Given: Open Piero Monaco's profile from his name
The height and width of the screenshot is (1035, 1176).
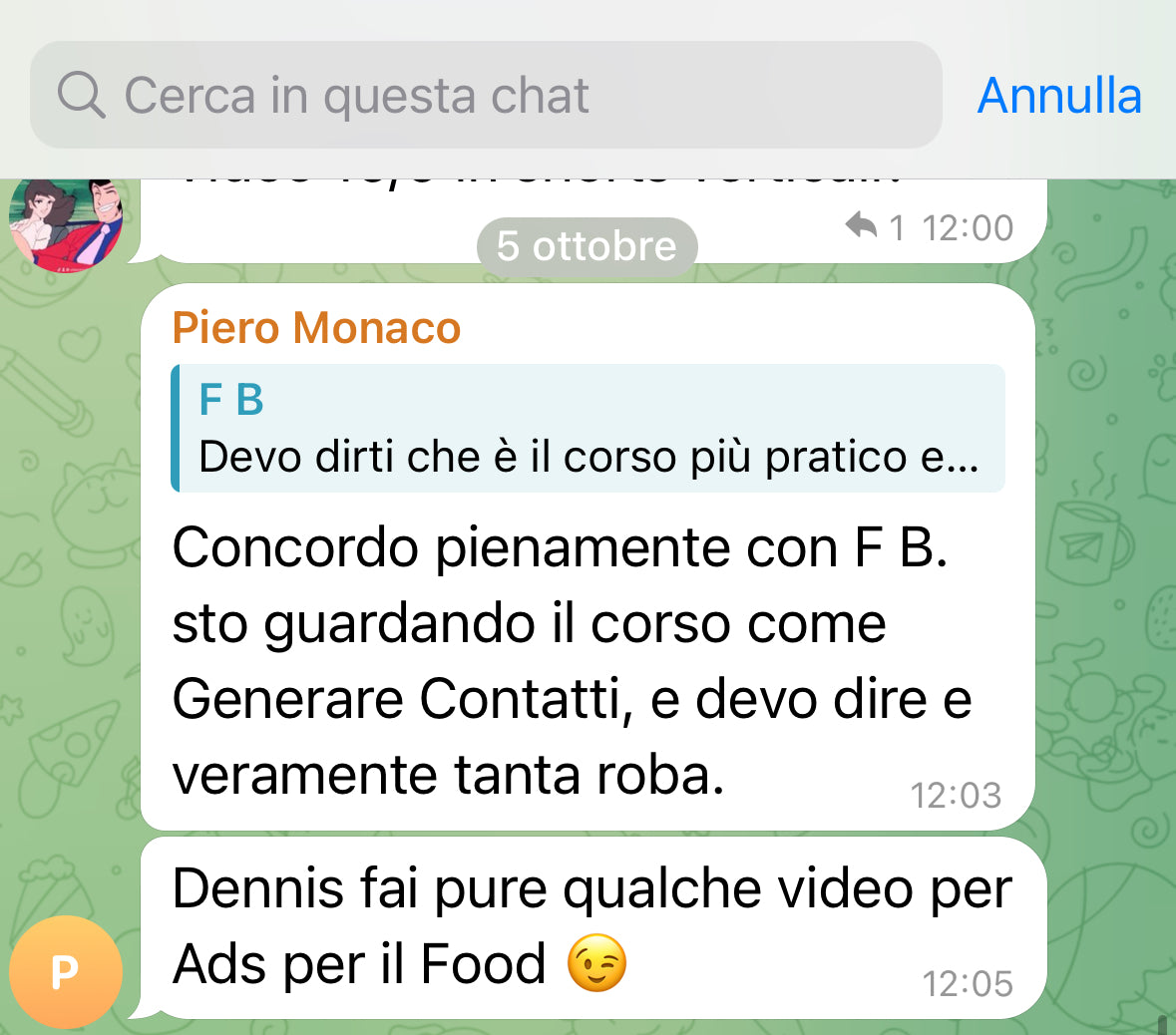Looking at the screenshot, I should click(x=316, y=328).
